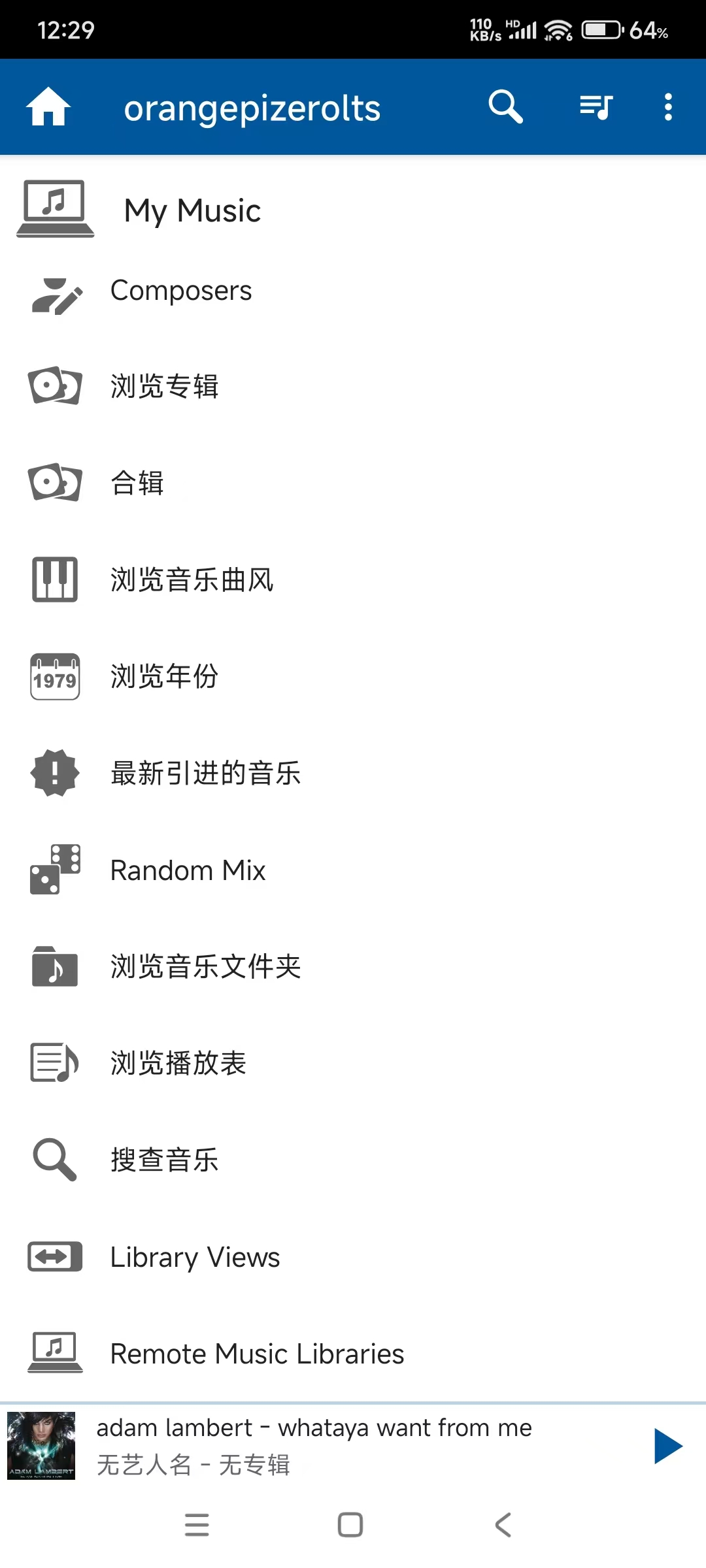Open the 合辑 list item
The image size is (706, 1568).
(136, 482)
